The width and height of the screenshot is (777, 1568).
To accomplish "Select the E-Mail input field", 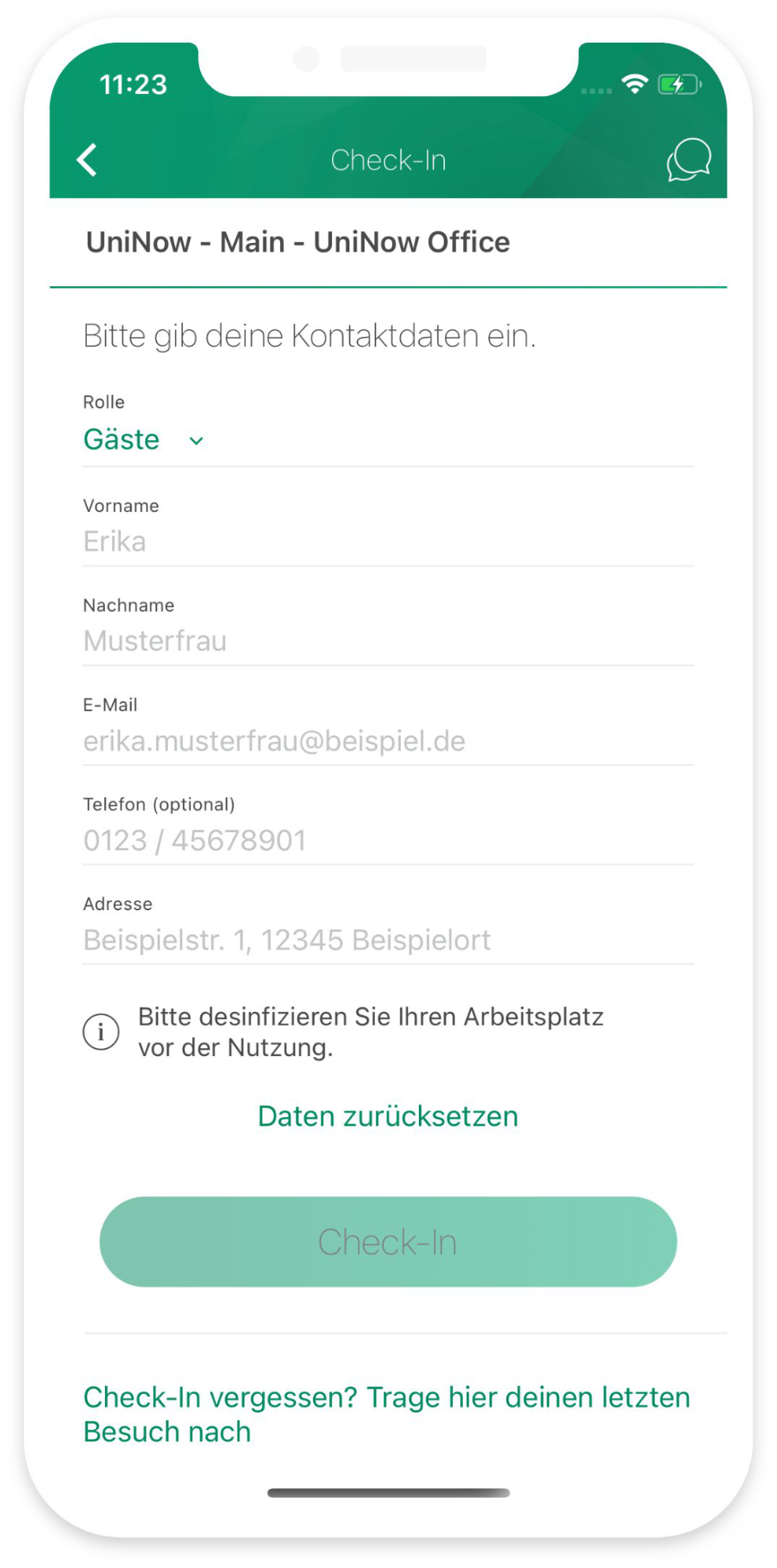I will [x=387, y=741].
